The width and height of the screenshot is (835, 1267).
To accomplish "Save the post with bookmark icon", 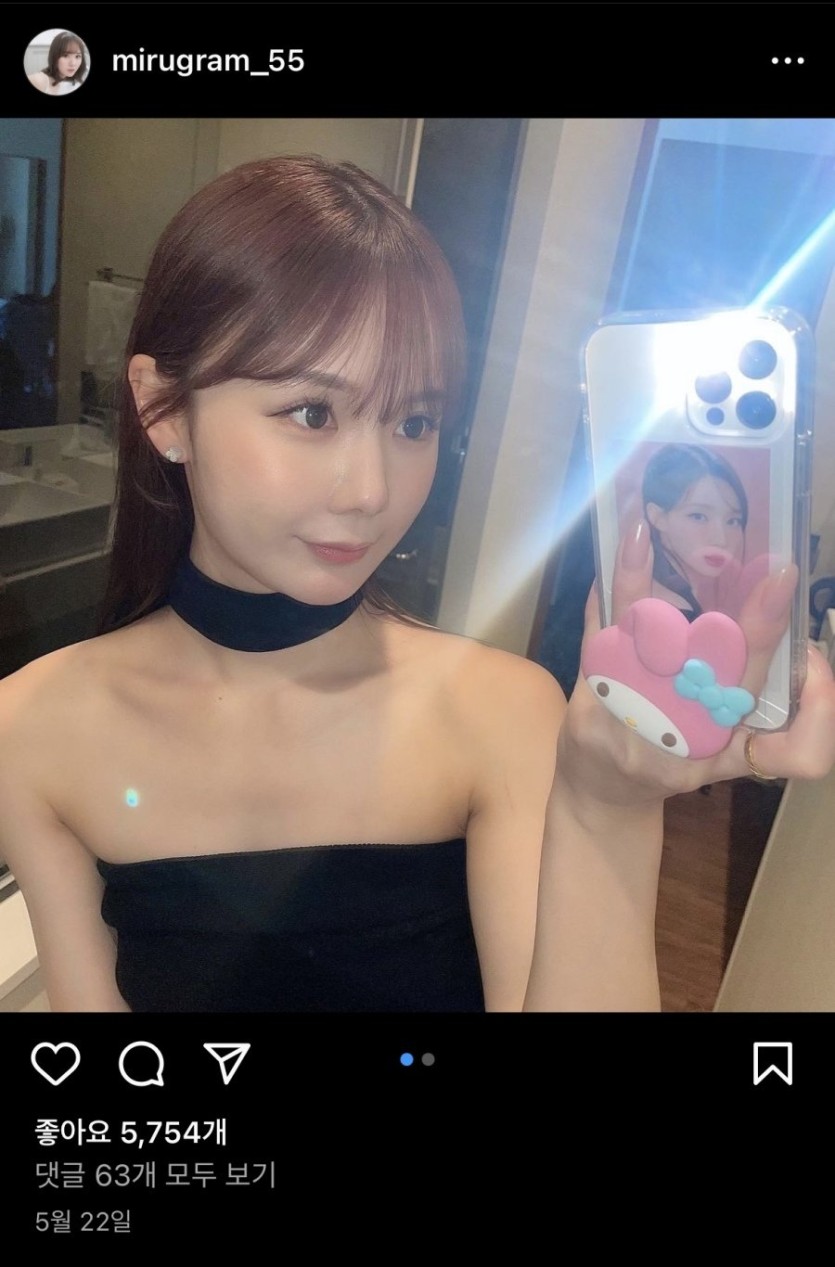I will (772, 1063).
